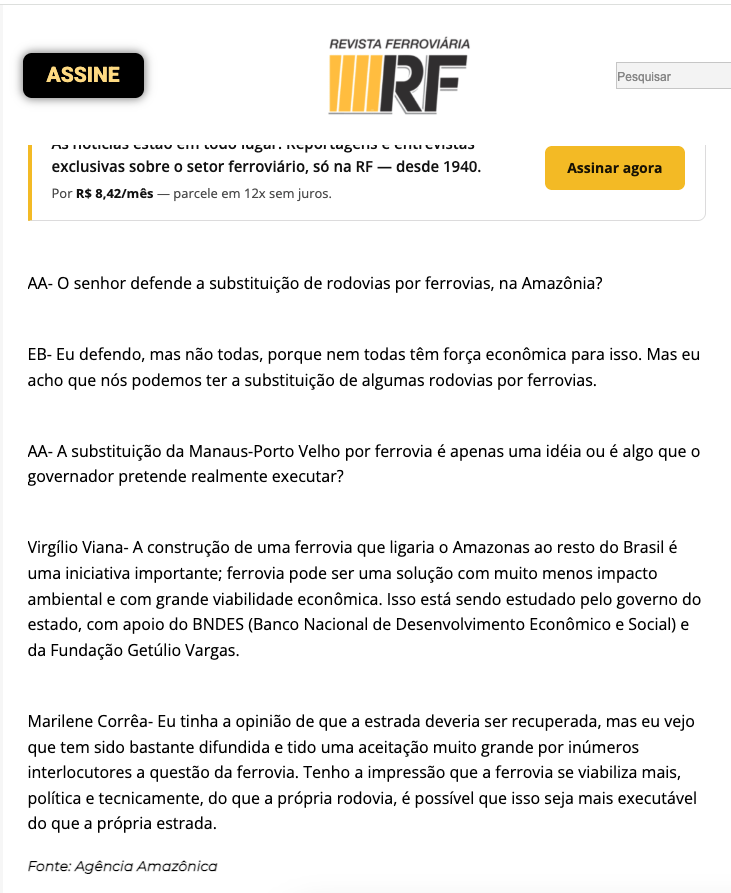
Task: Focus the Pesquisar search field
Action: tap(673, 76)
